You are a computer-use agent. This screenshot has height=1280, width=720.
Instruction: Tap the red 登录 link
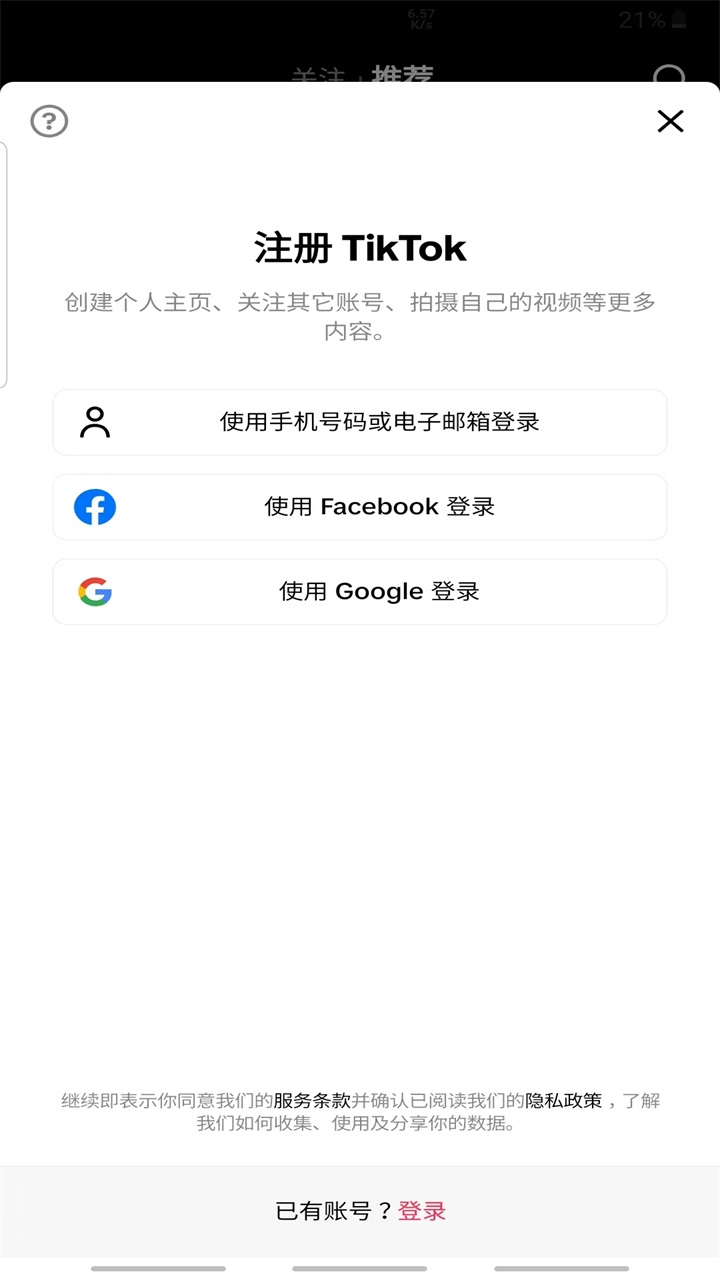click(x=422, y=1211)
